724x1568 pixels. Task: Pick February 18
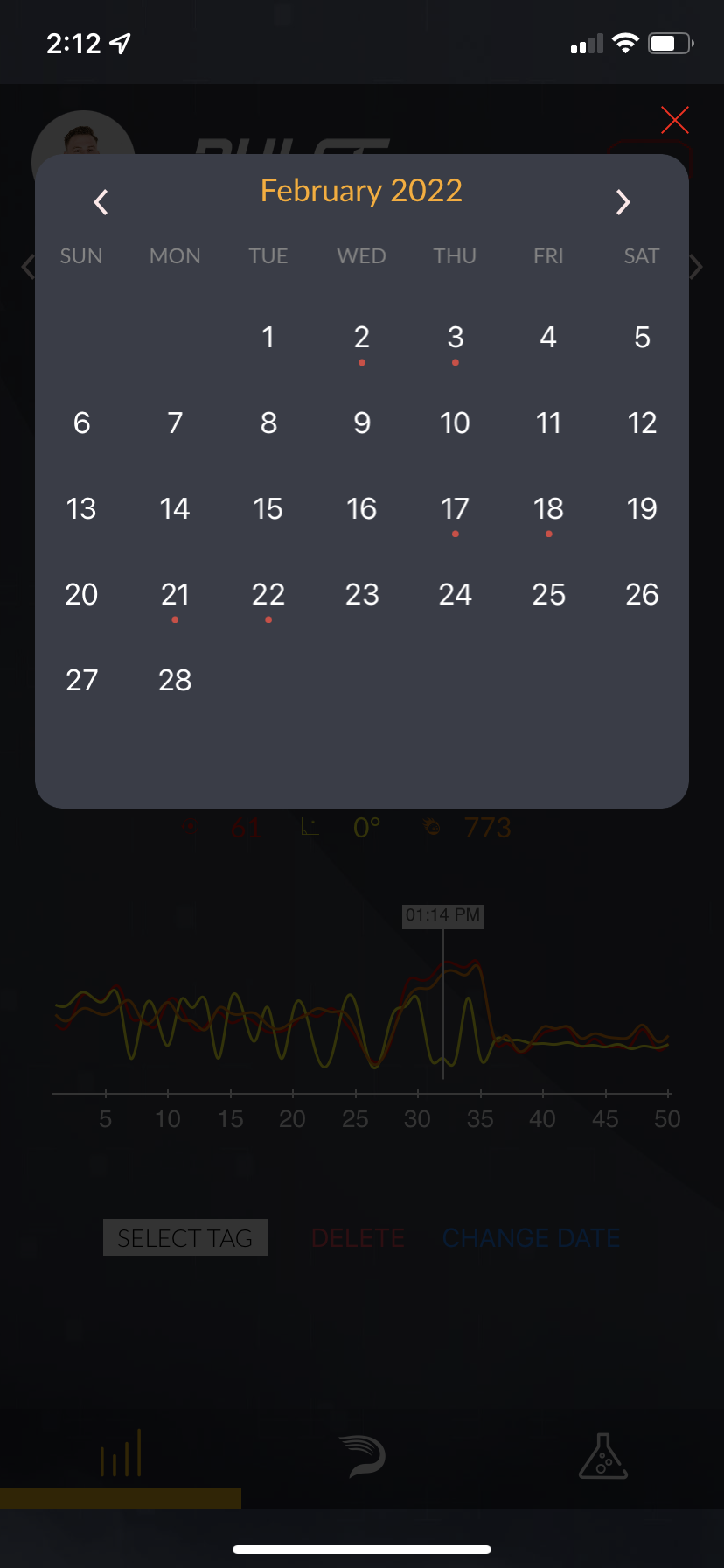point(548,509)
